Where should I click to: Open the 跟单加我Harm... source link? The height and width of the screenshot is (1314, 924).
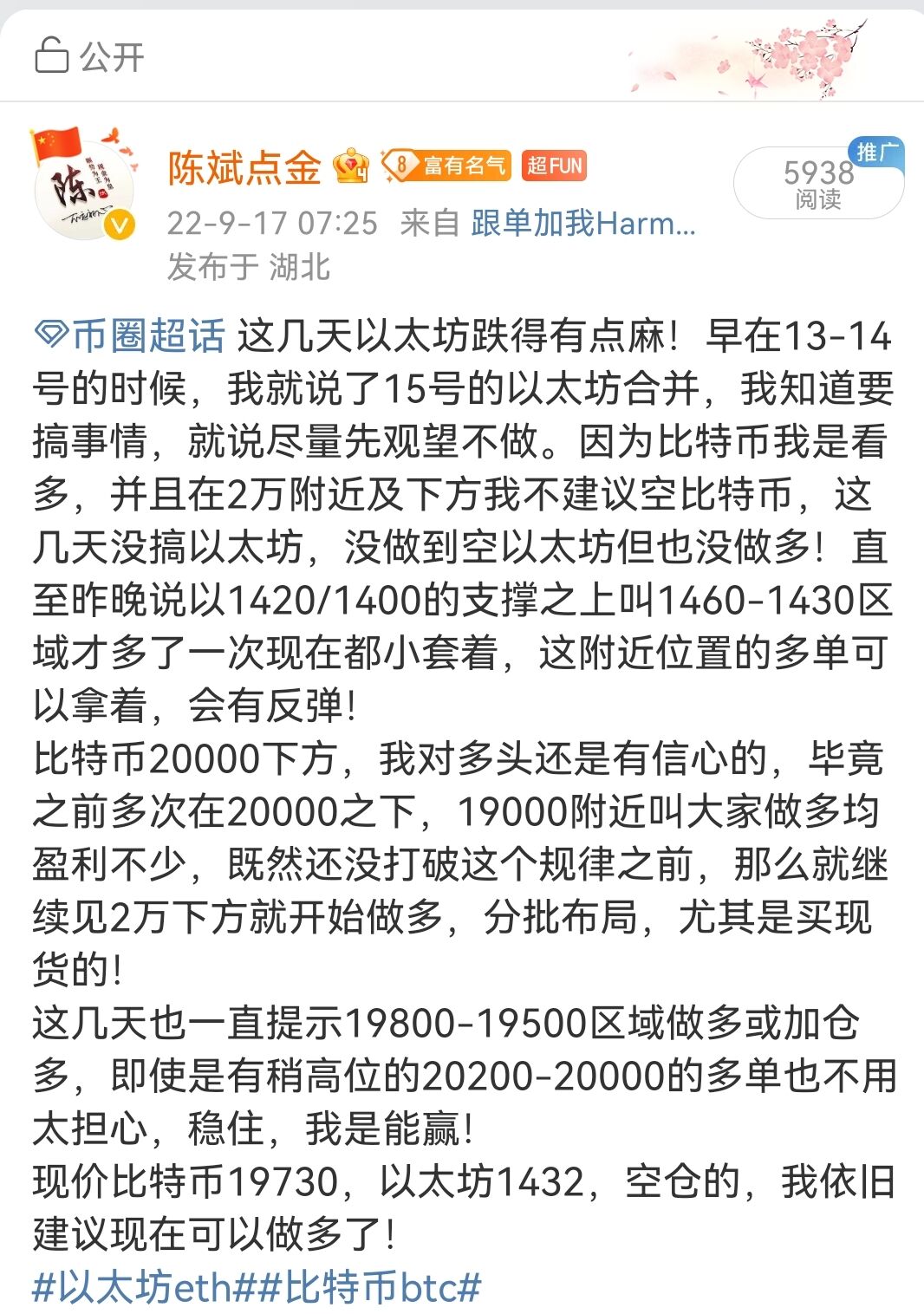pyautogui.click(x=582, y=224)
